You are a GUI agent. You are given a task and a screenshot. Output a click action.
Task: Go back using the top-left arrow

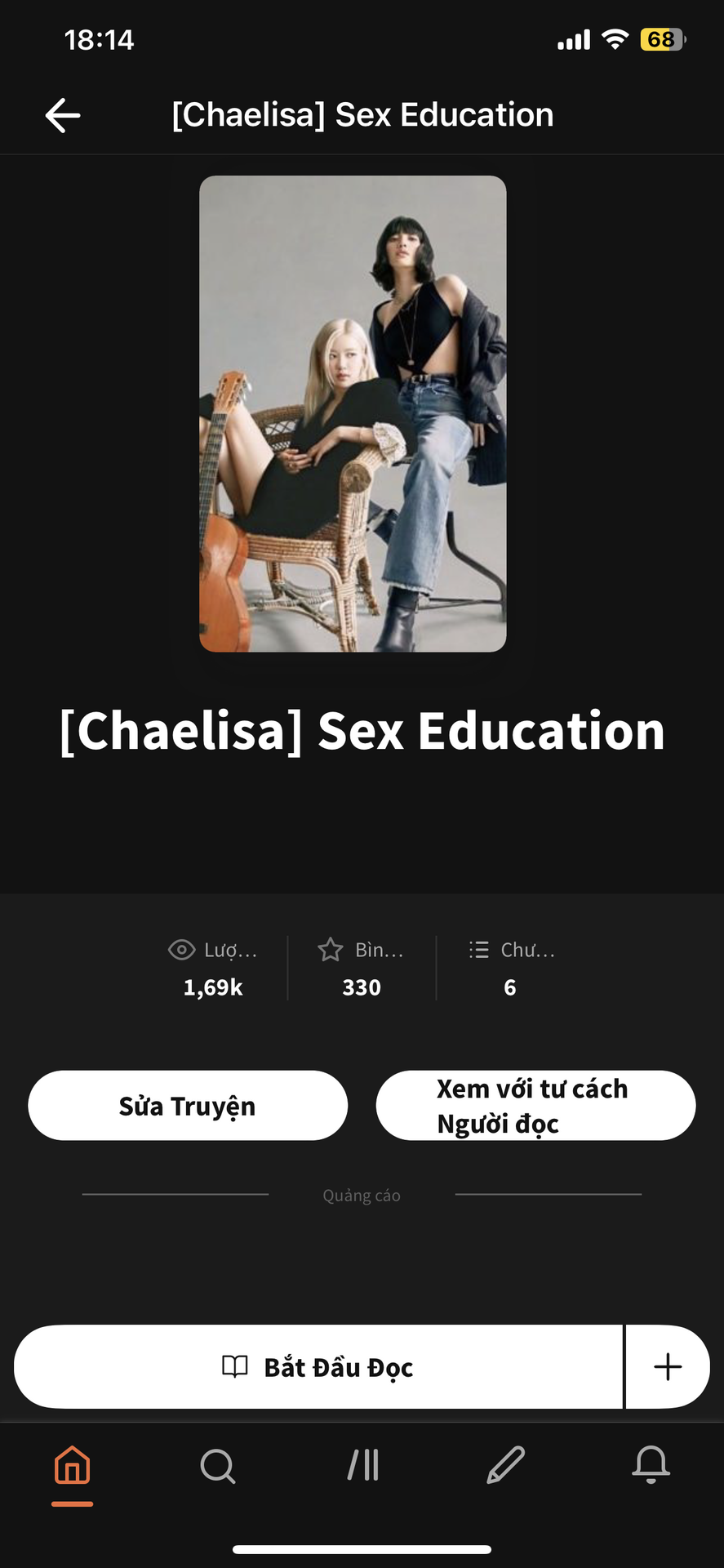coord(63,115)
